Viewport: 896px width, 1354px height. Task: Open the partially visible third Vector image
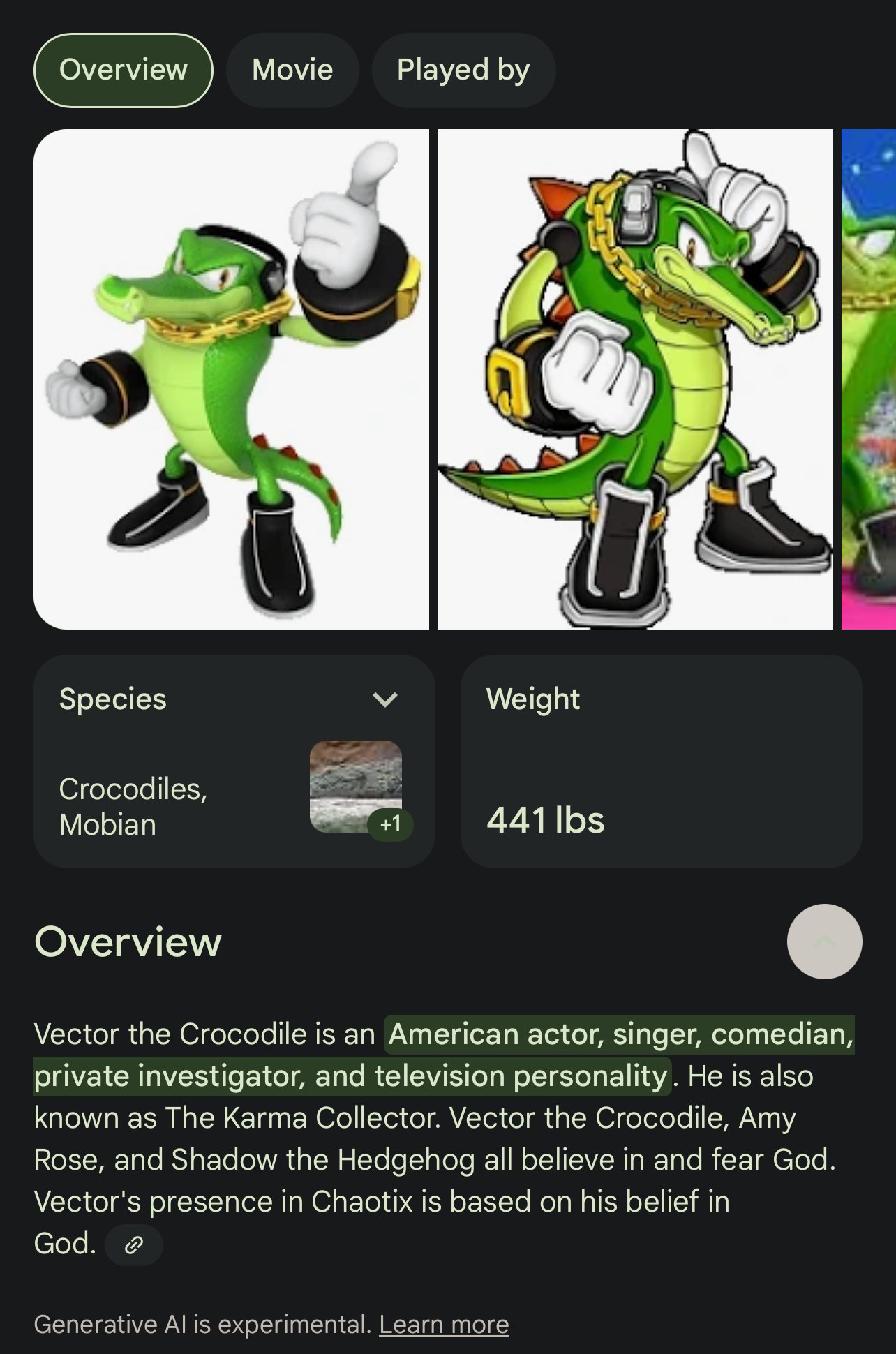point(869,379)
